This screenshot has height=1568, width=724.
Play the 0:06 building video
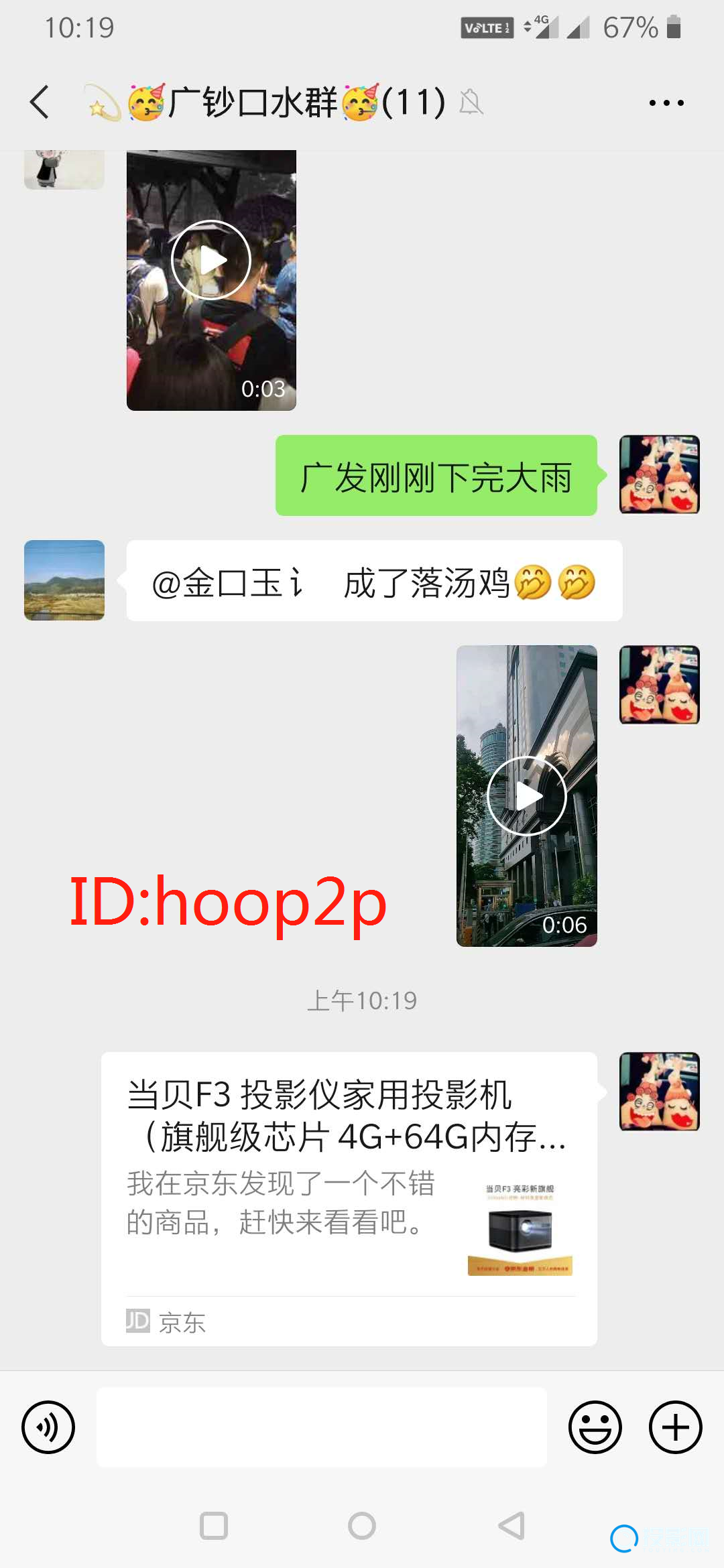tap(526, 796)
